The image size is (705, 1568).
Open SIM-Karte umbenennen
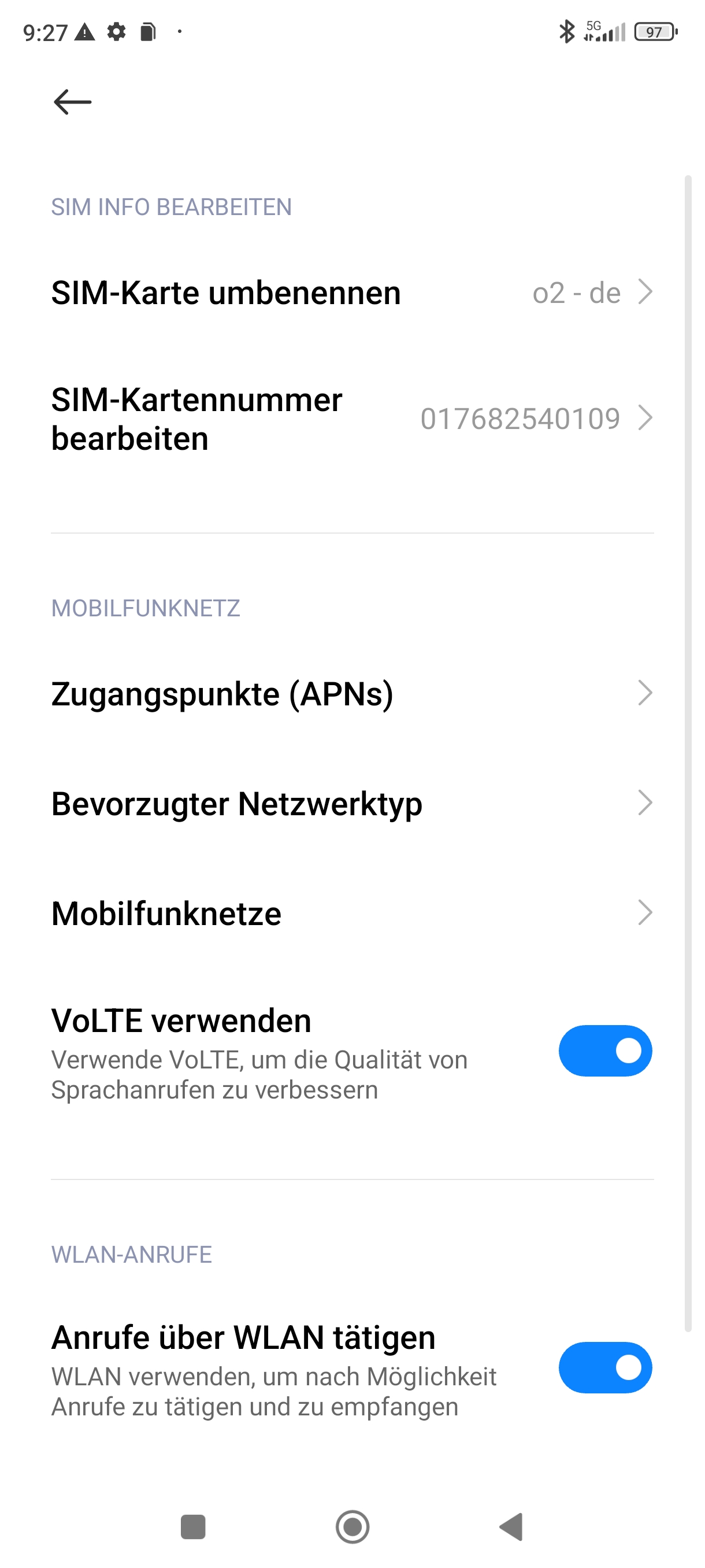[352, 293]
